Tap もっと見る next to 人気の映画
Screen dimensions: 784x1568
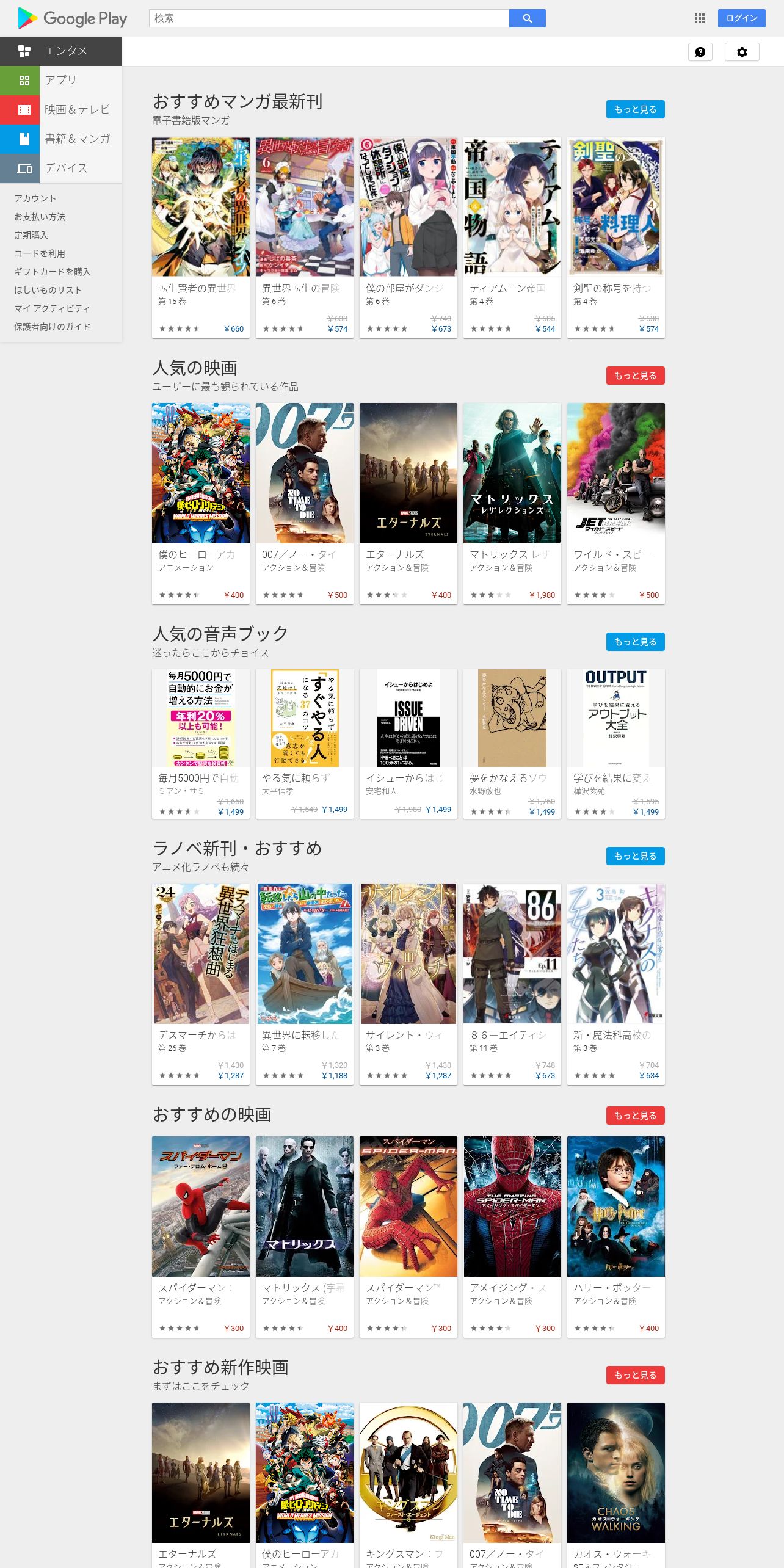[636, 376]
